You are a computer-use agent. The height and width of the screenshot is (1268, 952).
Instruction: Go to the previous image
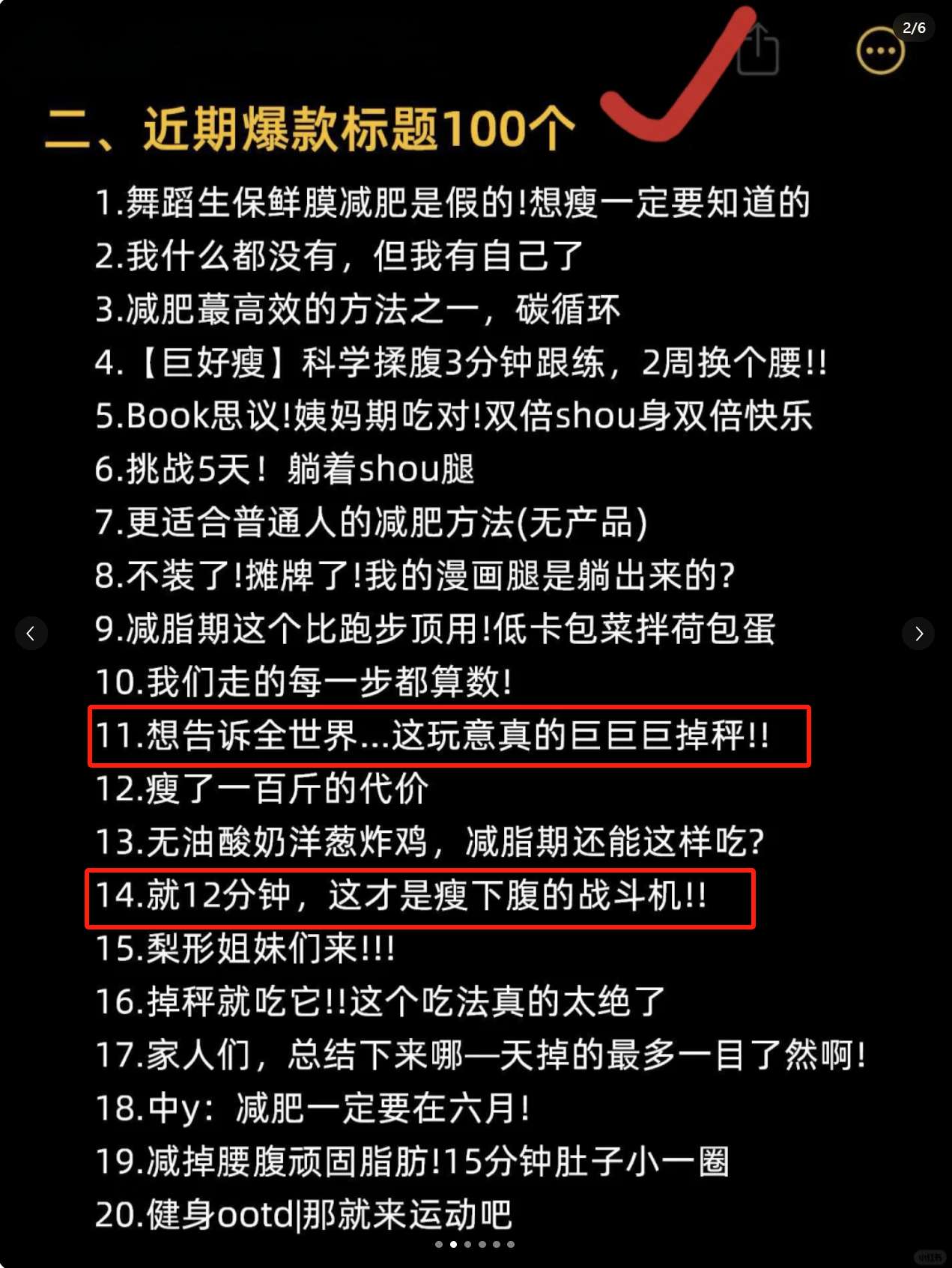point(31,634)
